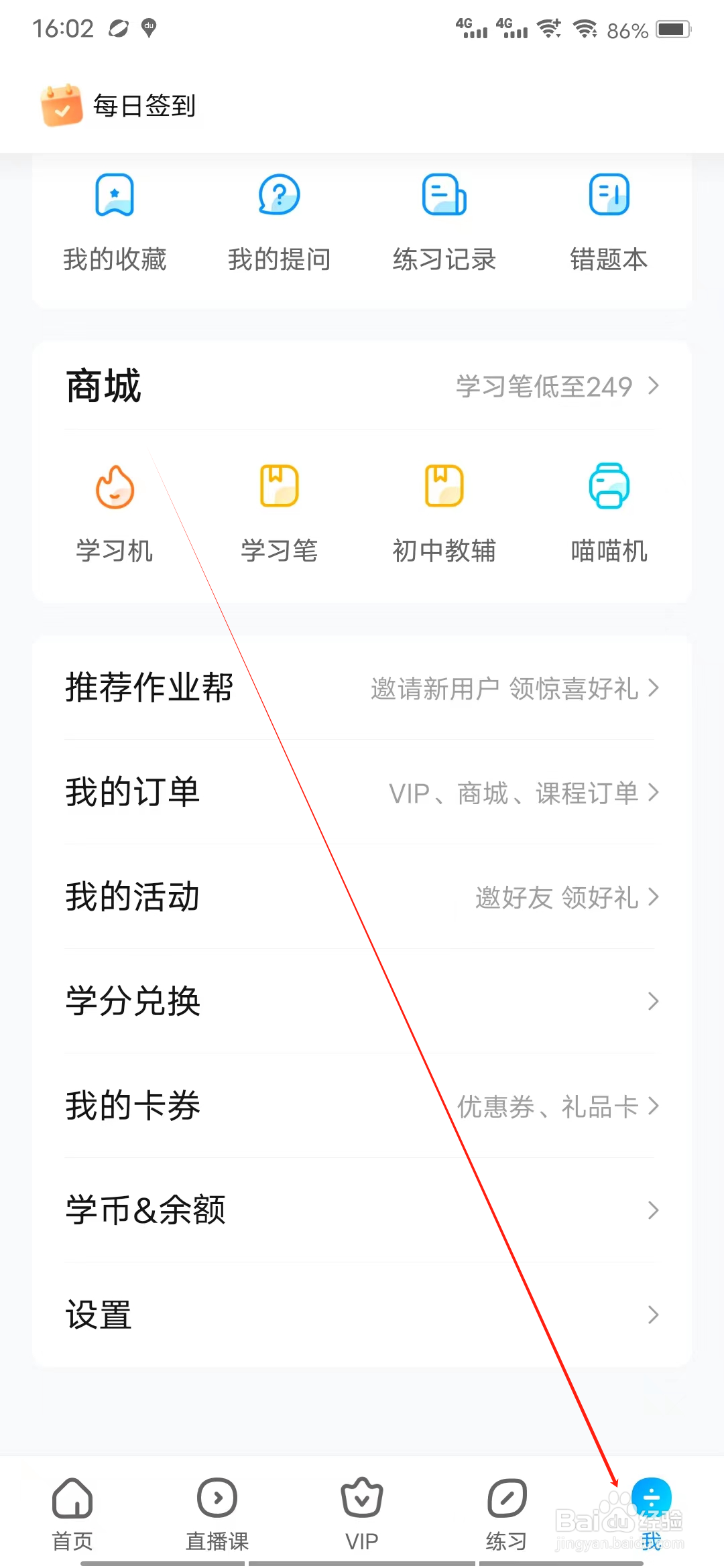Open 我的提问 questions icon
The image size is (724, 1568).
coord(278,221)
